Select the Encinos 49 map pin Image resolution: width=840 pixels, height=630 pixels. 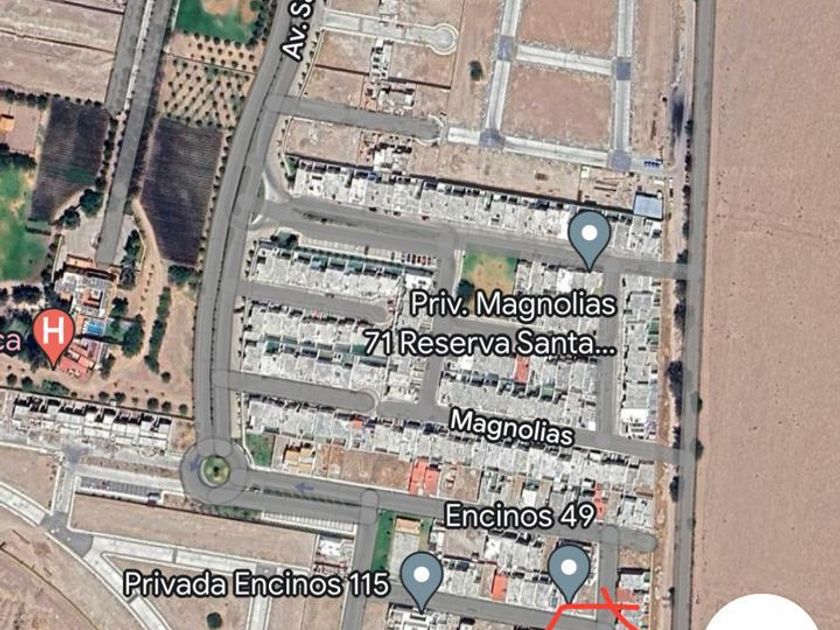point(570,569)
